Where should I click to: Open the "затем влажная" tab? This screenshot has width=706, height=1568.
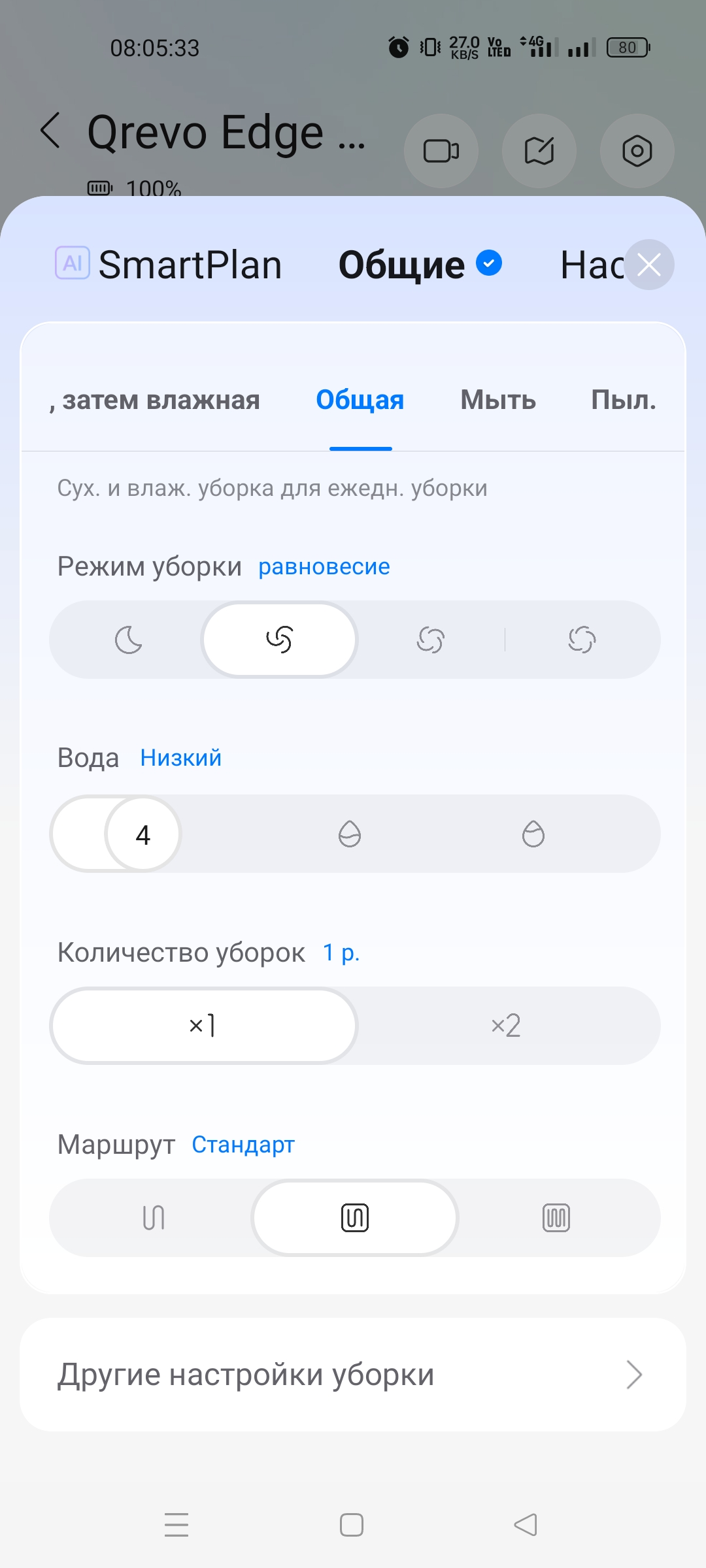pyautogui.click(x=155, y=400)
